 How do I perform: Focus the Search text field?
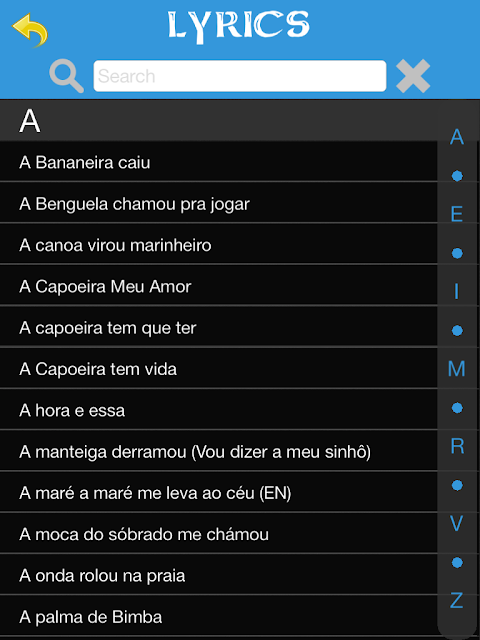point(240,76)
